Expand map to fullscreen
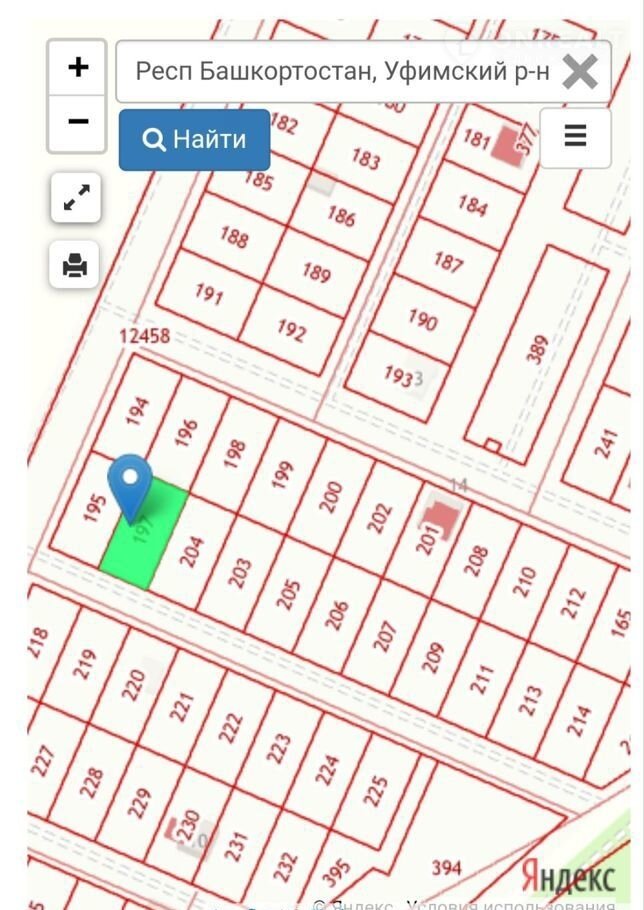Image resolution: width=644 pixels, height=910 pixels. pos(76,198)
